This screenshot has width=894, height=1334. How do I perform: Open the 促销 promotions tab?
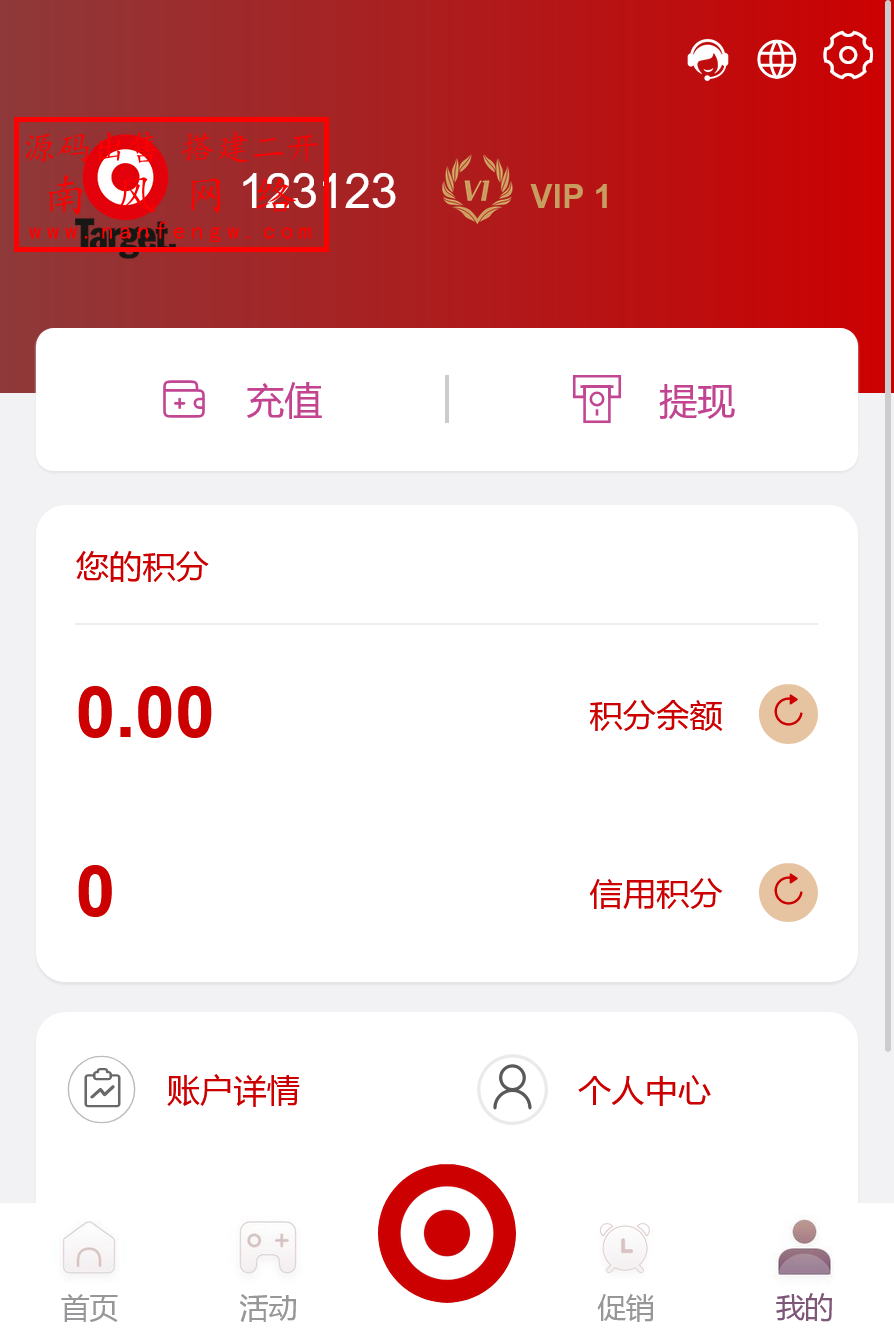[624, 1270]
